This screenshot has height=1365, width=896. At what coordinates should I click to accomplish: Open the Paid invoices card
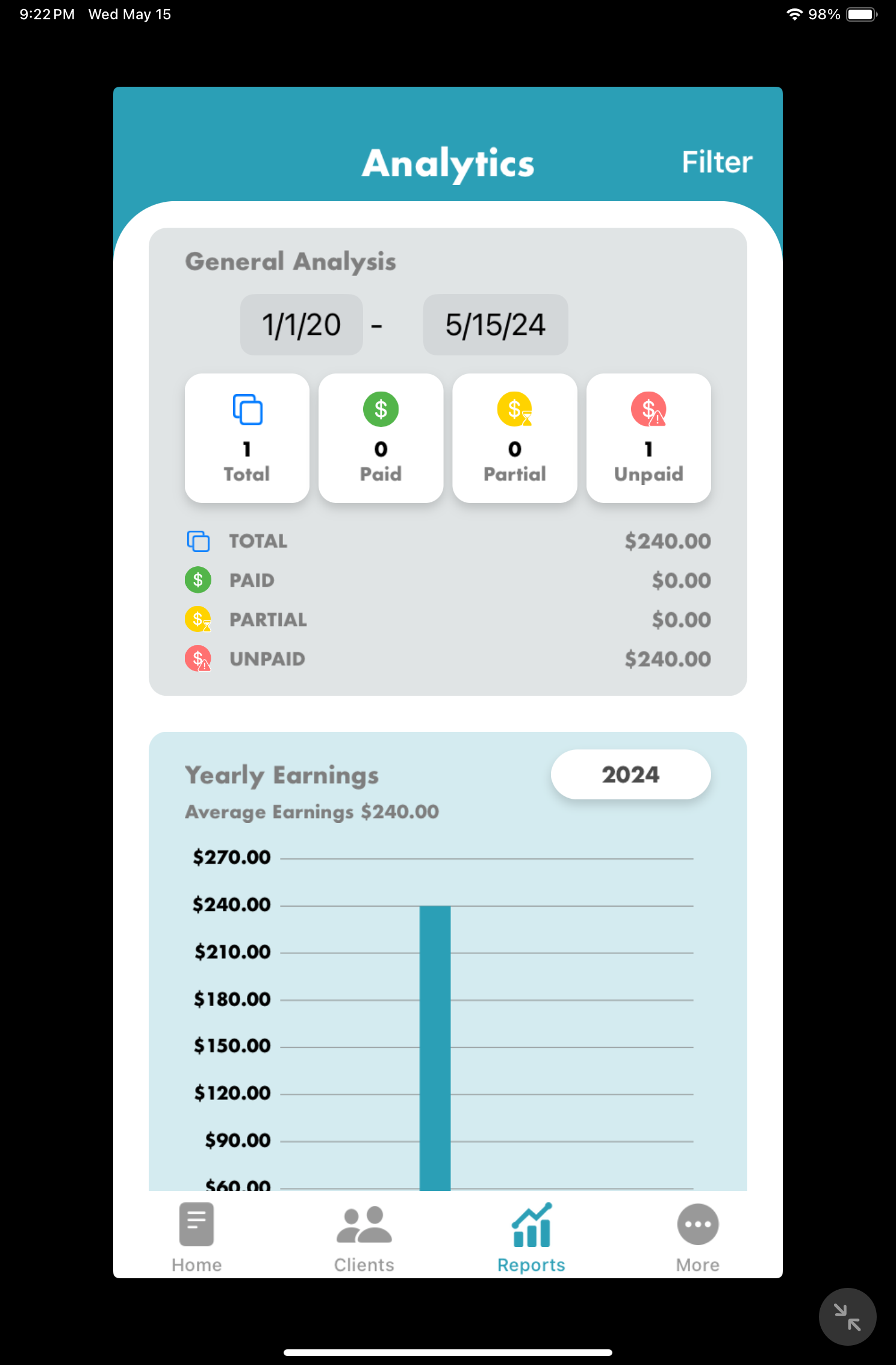[x=381, y=438]
